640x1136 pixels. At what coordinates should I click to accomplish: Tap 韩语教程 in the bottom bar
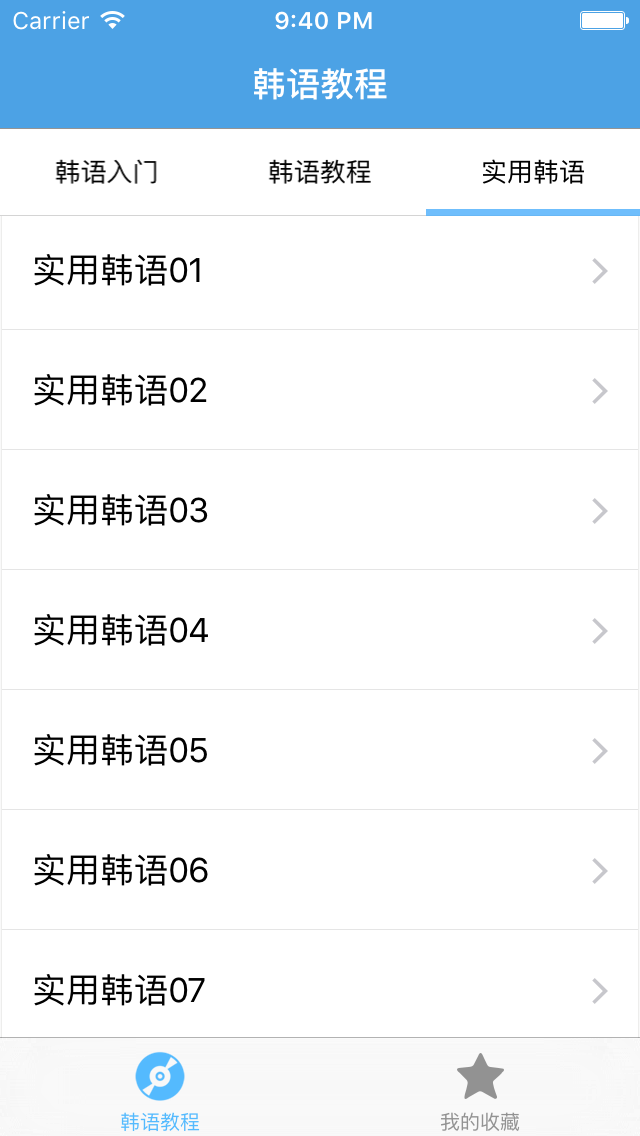(160, 1090)
